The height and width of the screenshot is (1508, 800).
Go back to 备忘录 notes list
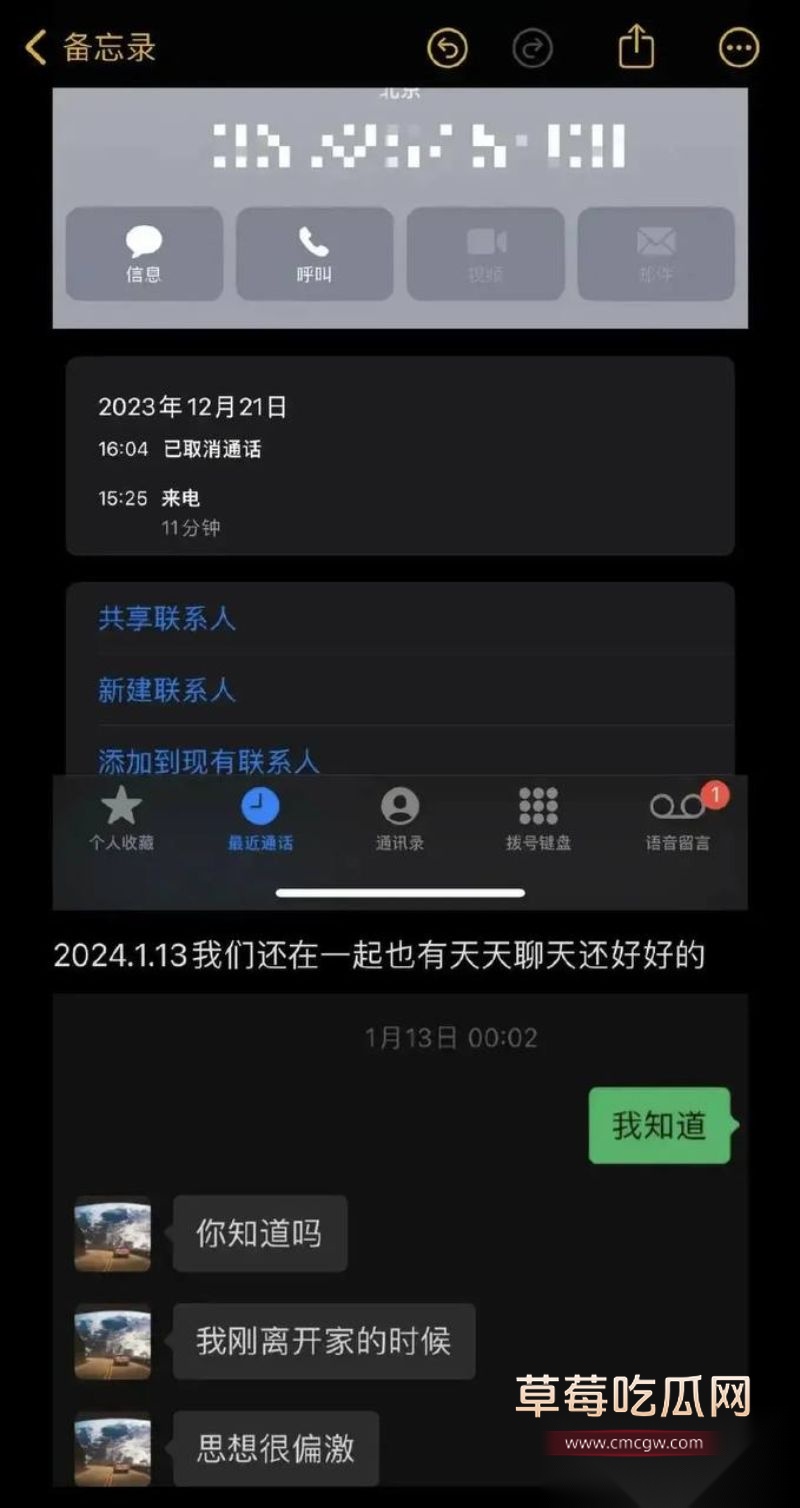tap(95, 47)
